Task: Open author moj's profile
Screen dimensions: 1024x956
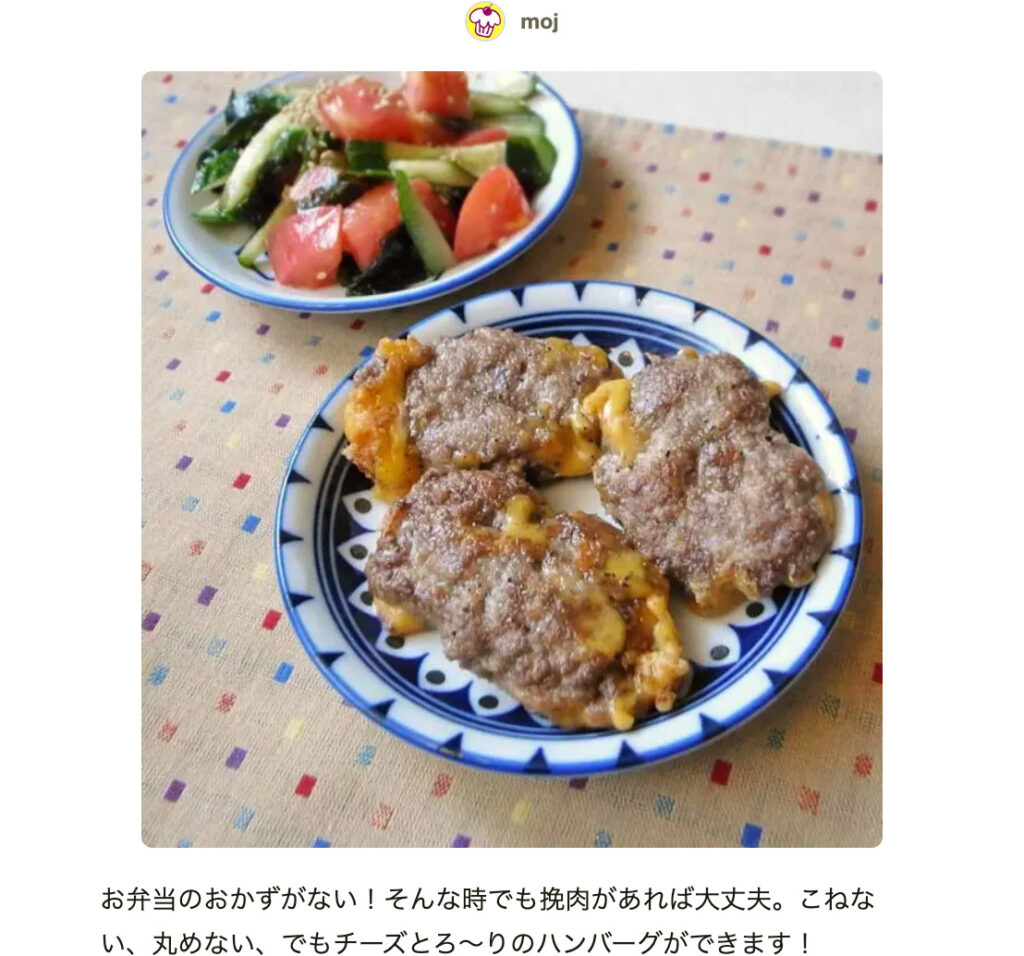Action: [x=538, y=22]
